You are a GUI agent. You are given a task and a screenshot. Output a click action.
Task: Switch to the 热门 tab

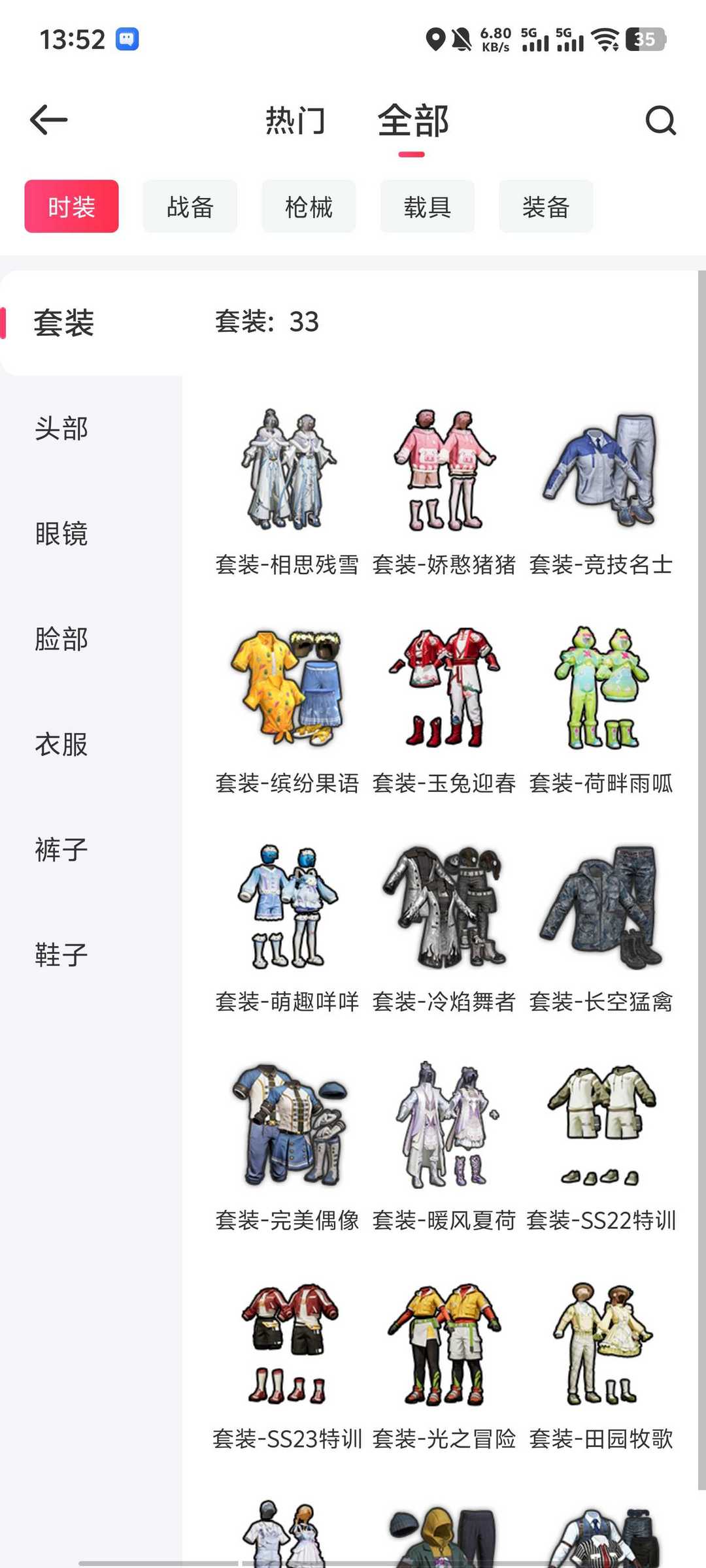[x=295, y=121]
